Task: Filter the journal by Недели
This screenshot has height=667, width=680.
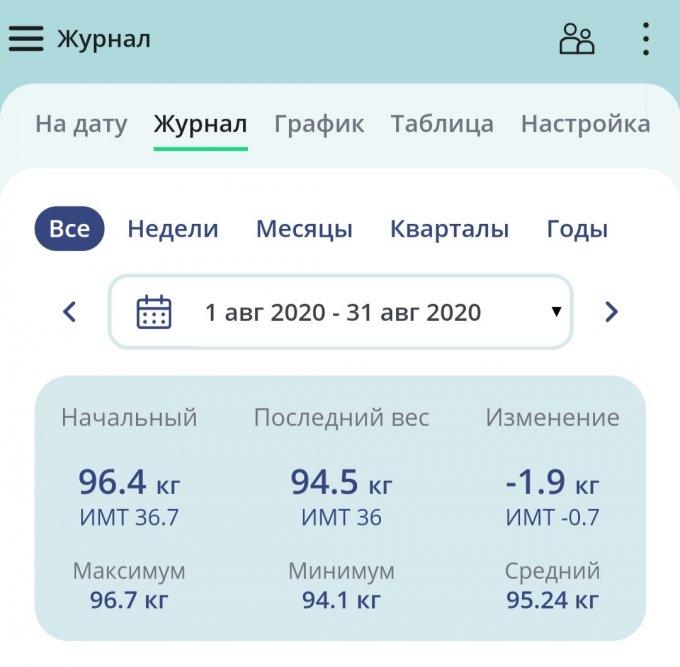Action: [173, 229]
